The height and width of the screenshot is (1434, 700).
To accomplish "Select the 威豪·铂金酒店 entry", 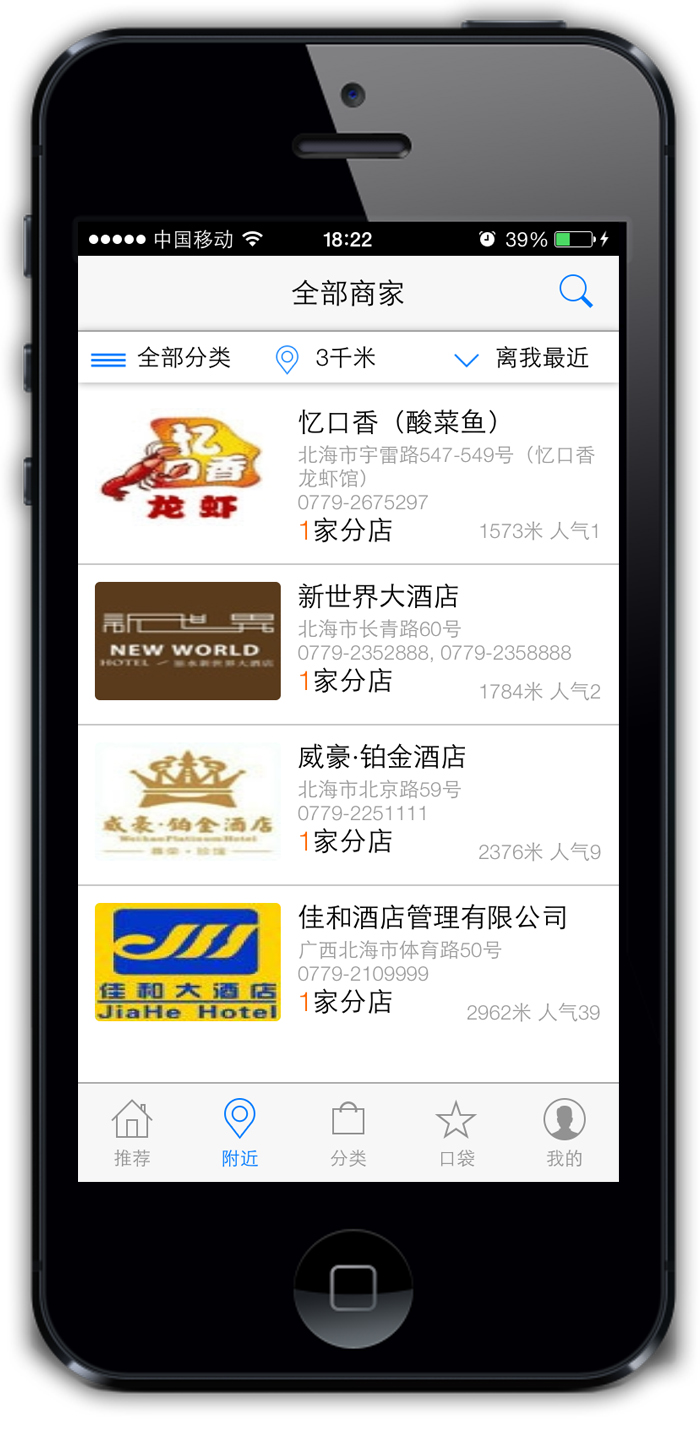I will pyautogui.click(x=348, y=804).
